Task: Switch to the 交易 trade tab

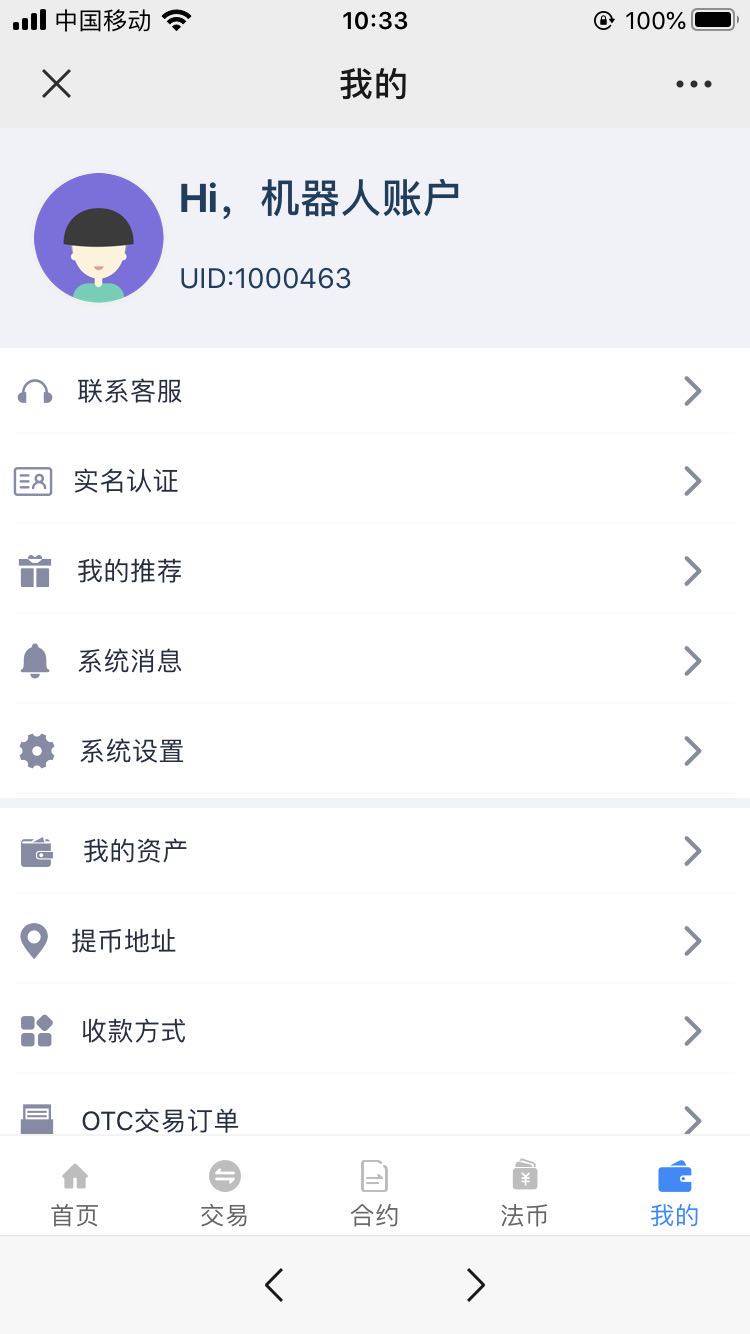Action: (225, 1194)
